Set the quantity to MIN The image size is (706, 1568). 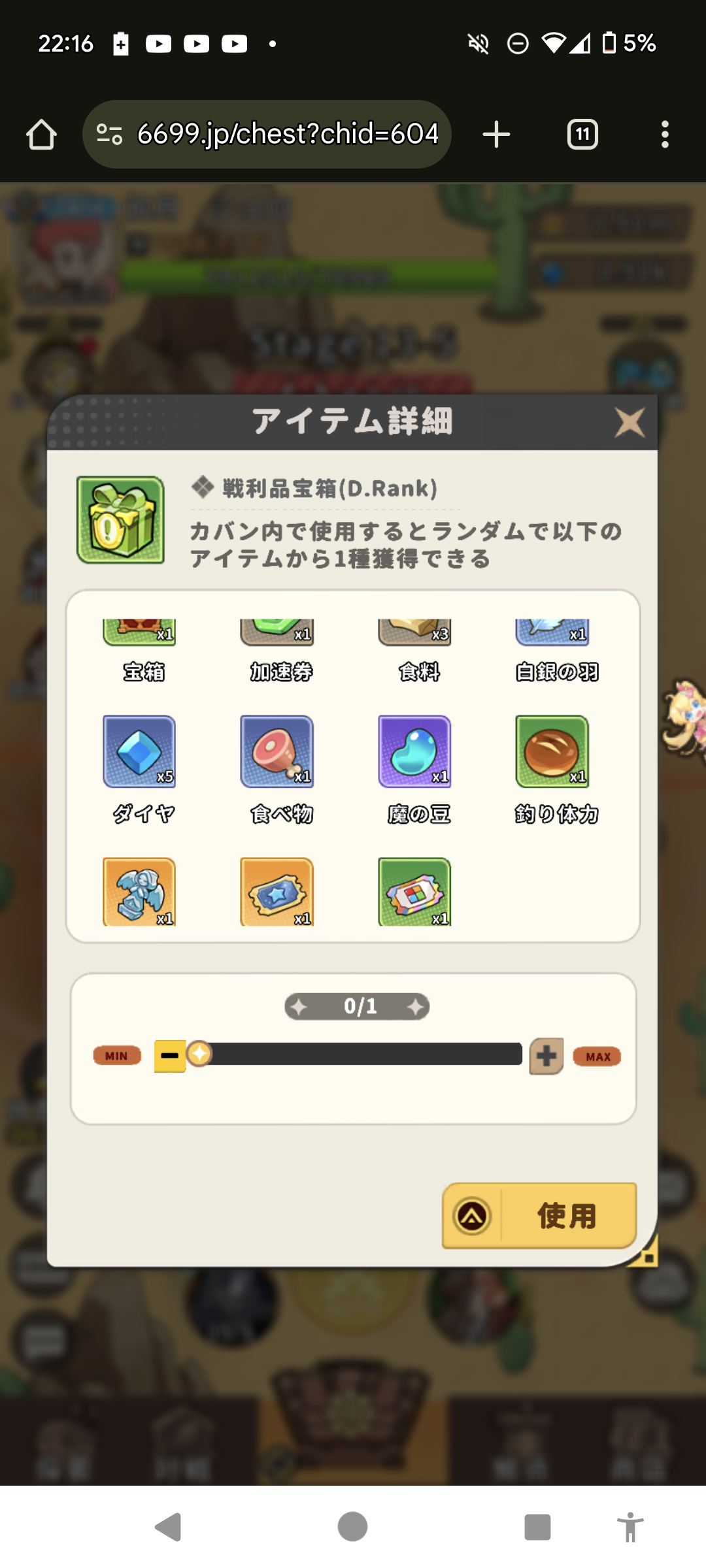pyautogui.click(x=117, y=1055)
